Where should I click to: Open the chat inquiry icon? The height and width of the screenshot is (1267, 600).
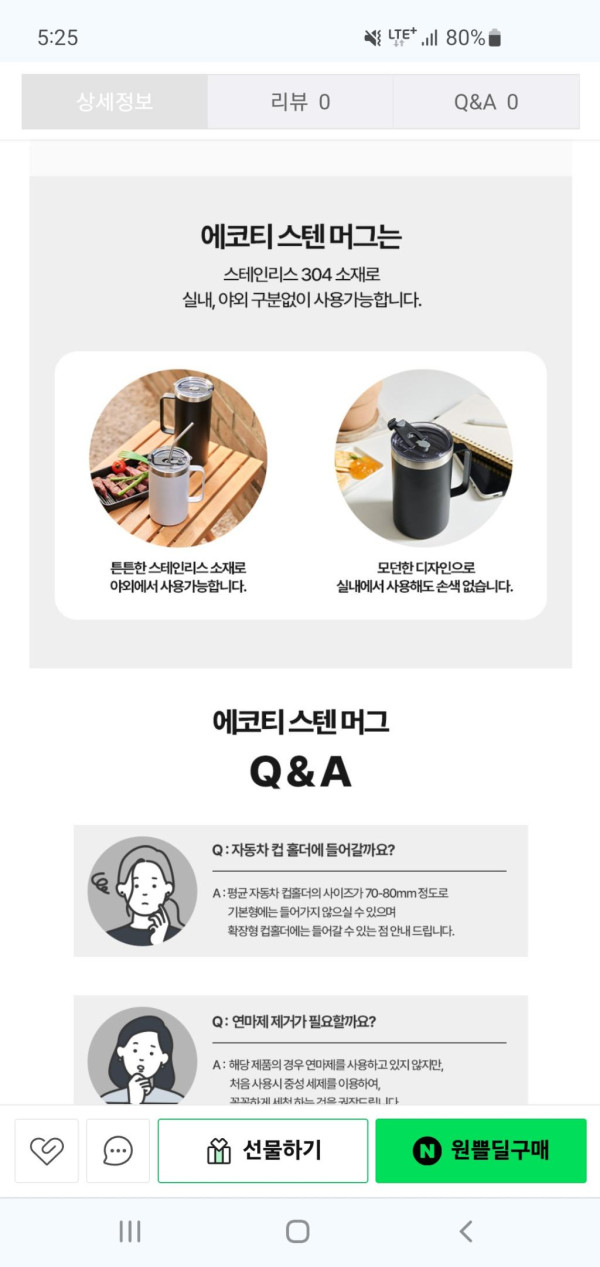118,1151
